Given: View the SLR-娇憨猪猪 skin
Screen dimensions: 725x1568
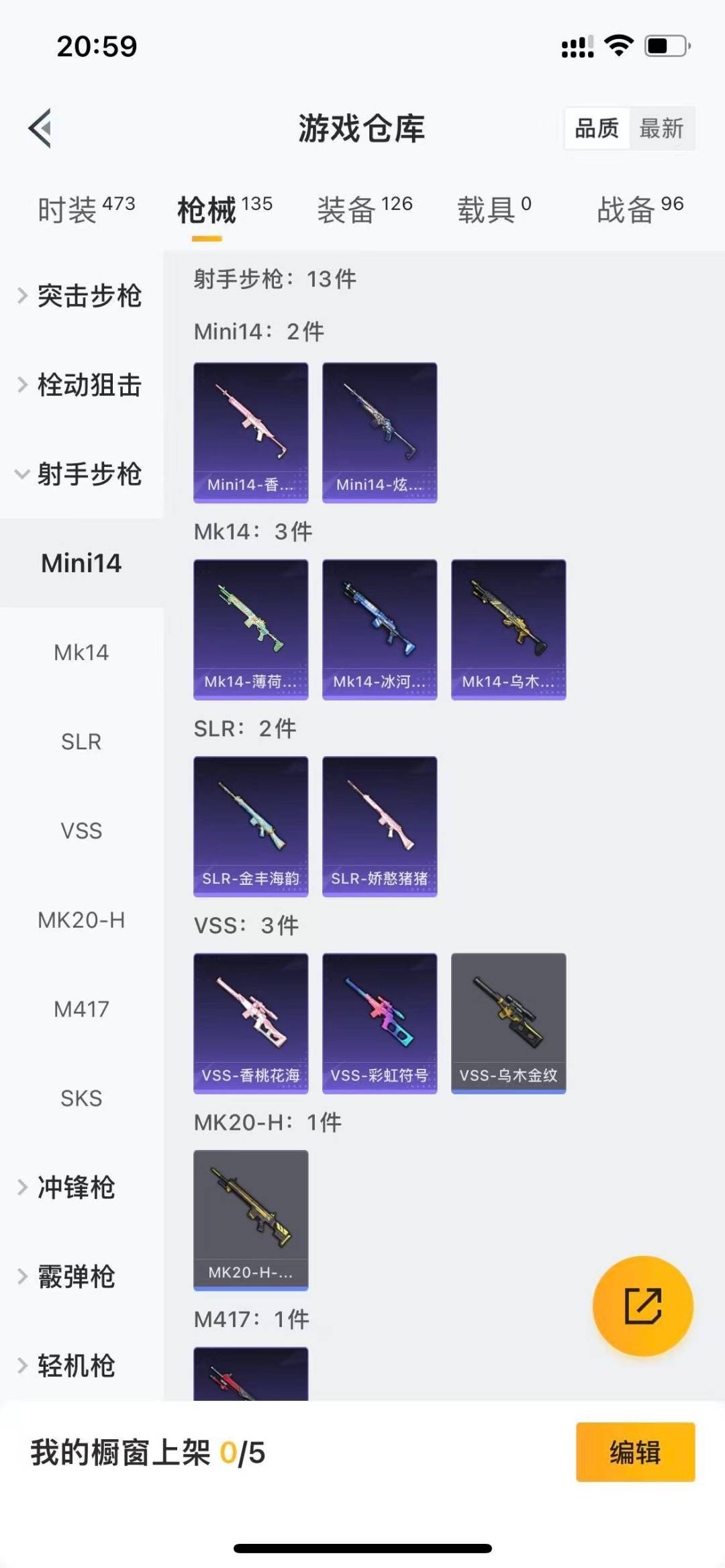Looking at the screenshot, I should click(x=380, y=826).
